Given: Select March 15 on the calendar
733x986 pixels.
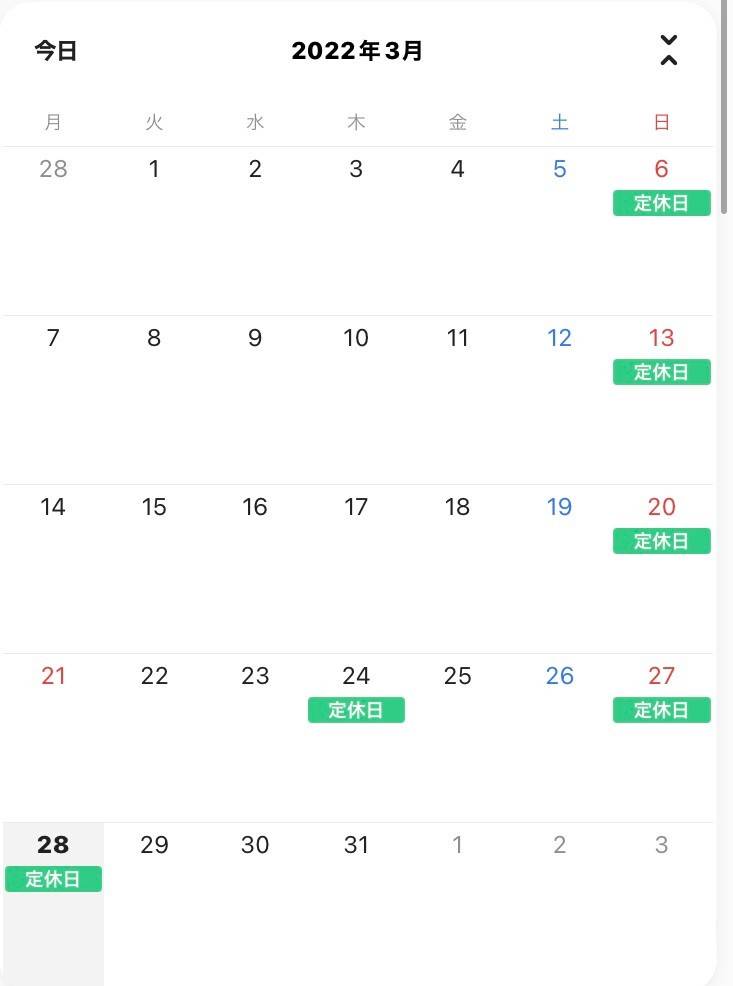Looking at the screenshot, I should coord(154,507).
